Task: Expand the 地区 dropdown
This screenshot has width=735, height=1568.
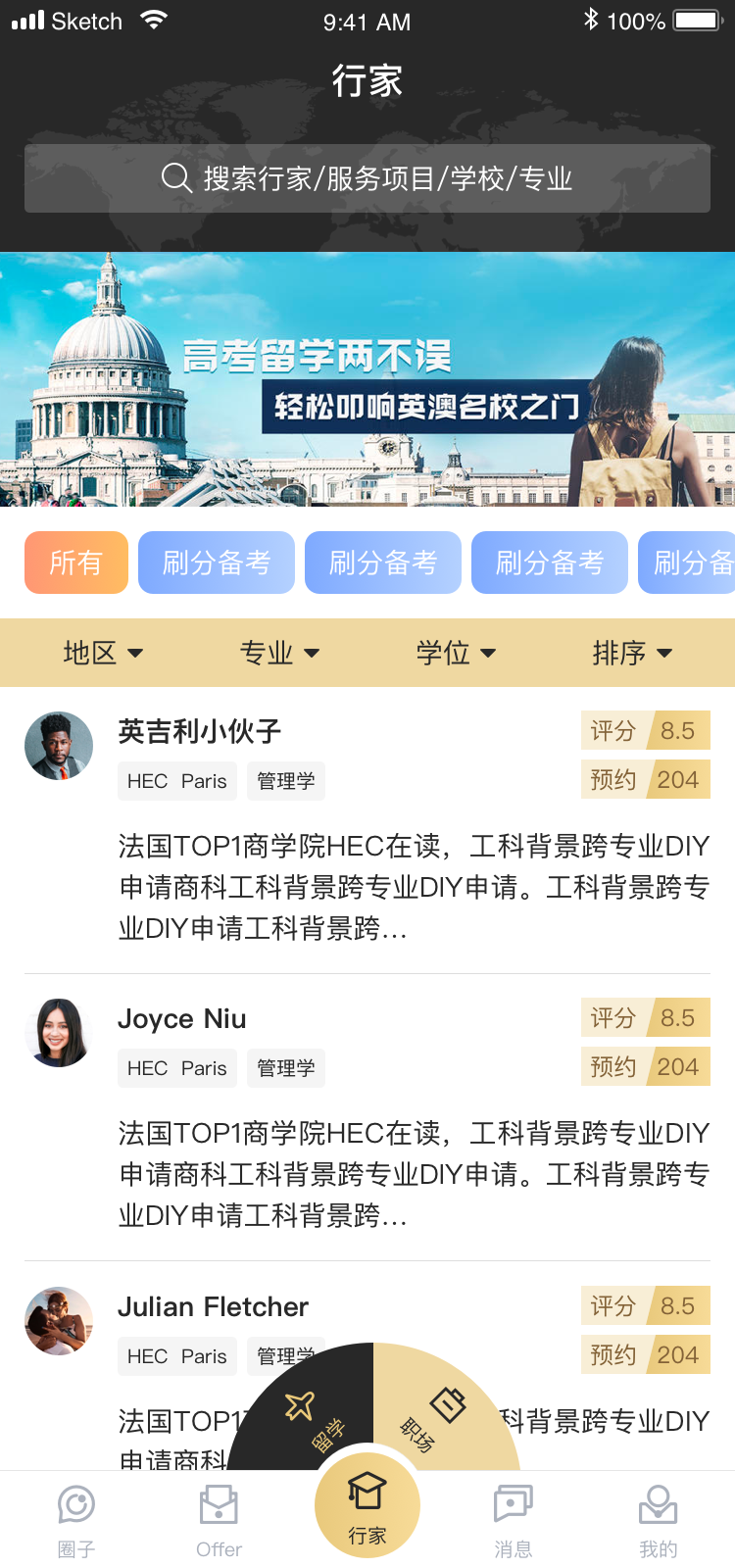Action: (103, 653)
